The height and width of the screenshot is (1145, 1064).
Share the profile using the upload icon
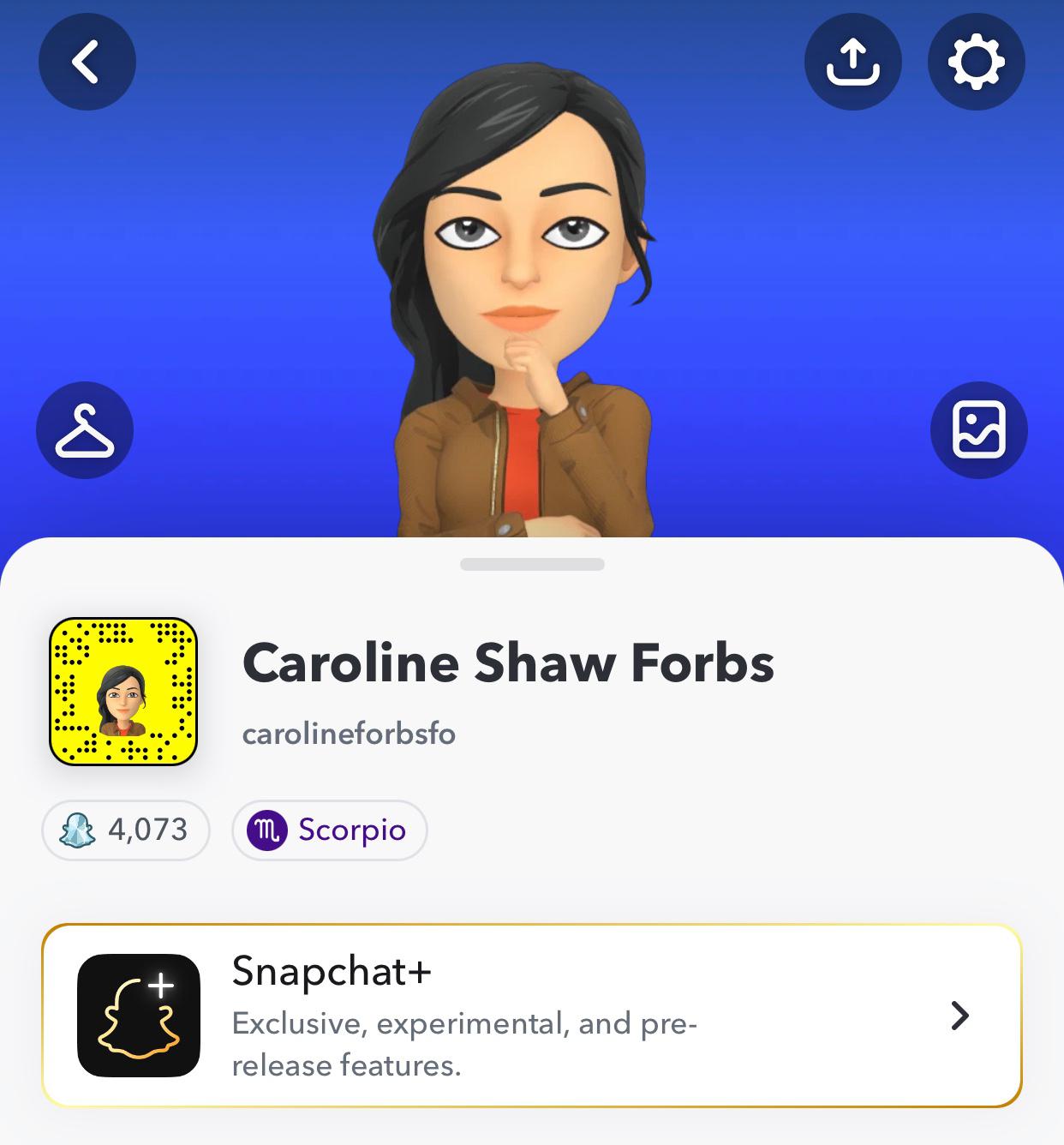click(x=852, y=62)
